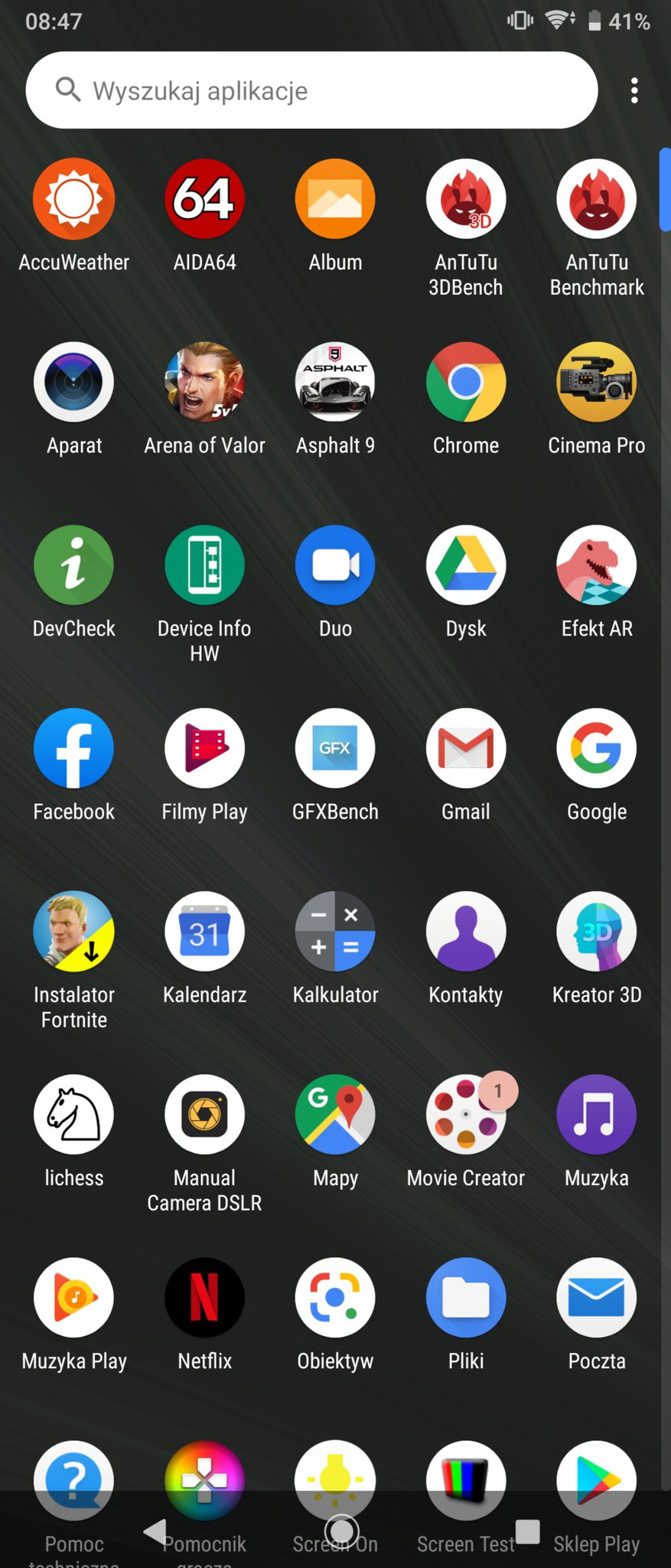Open the Aparat camera app
Screen dimensions: 671x1568
coord(74,382)
